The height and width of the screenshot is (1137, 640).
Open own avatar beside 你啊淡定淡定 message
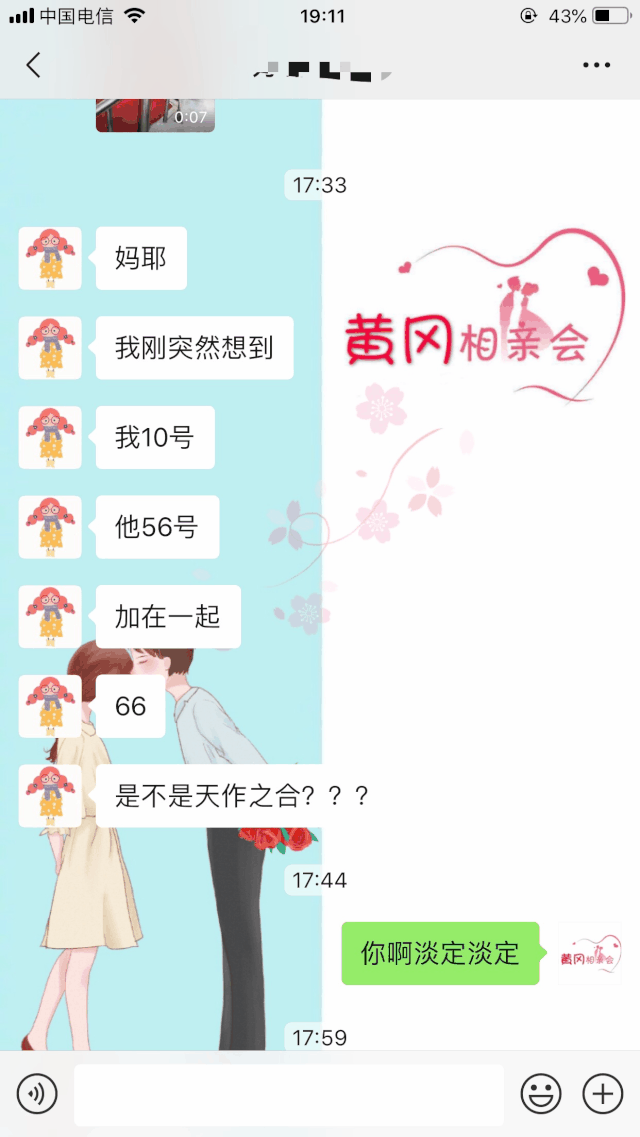(x=590, y=953)
